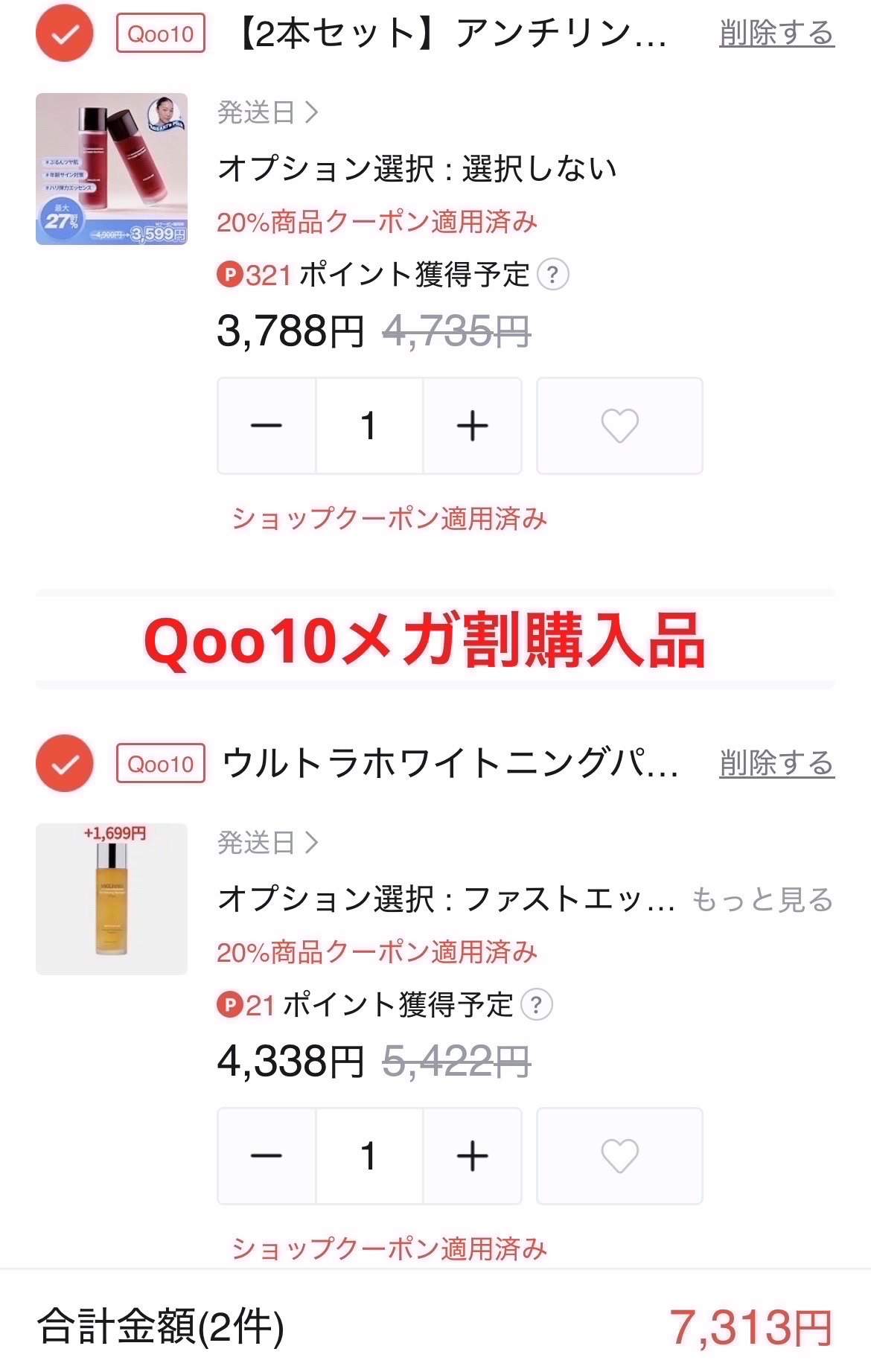Open 発送日 for the アンチリン item
871x1372 pixels.
point(268,113)
